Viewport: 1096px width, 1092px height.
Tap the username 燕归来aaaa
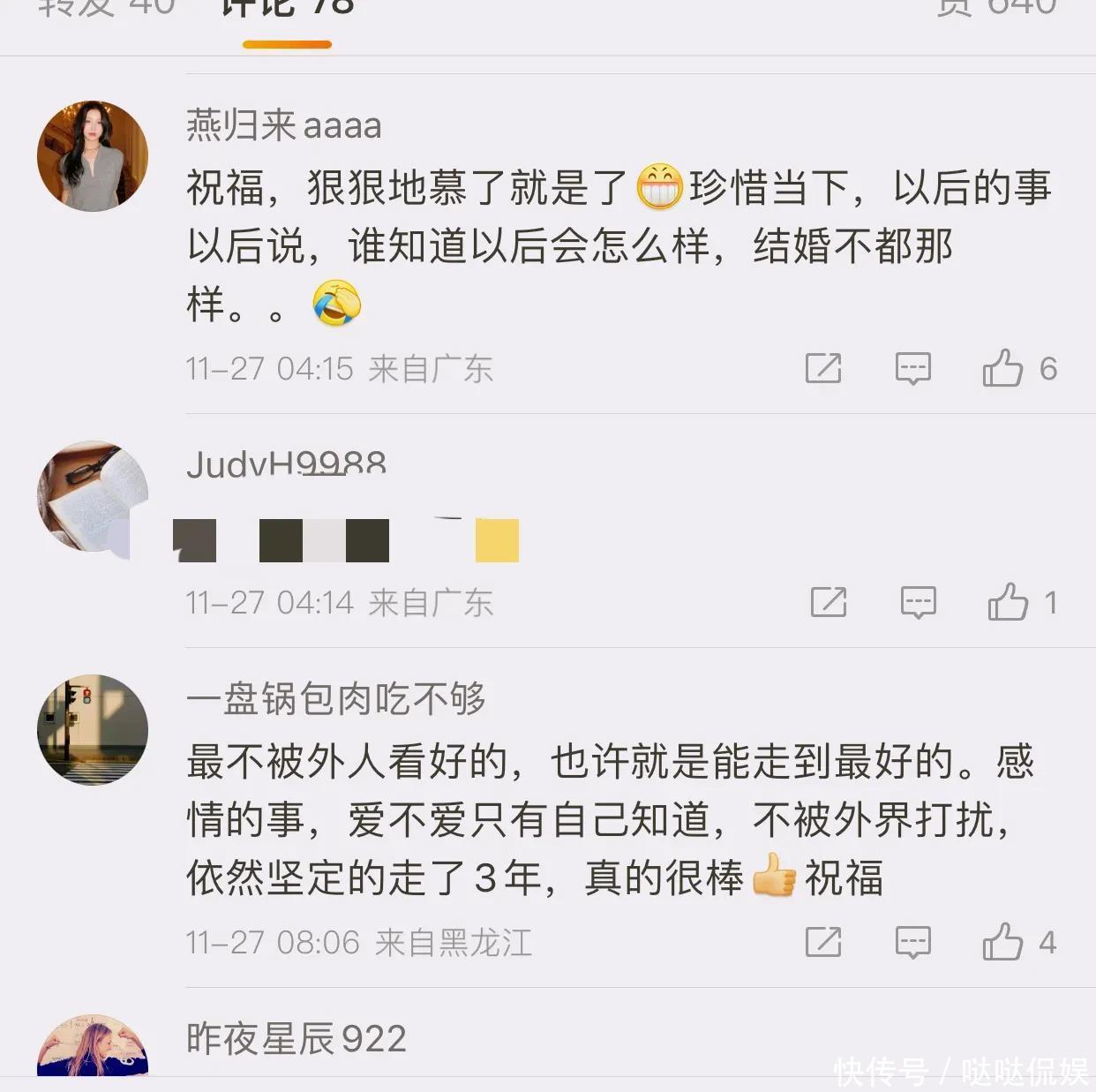[x=283, y=125]
